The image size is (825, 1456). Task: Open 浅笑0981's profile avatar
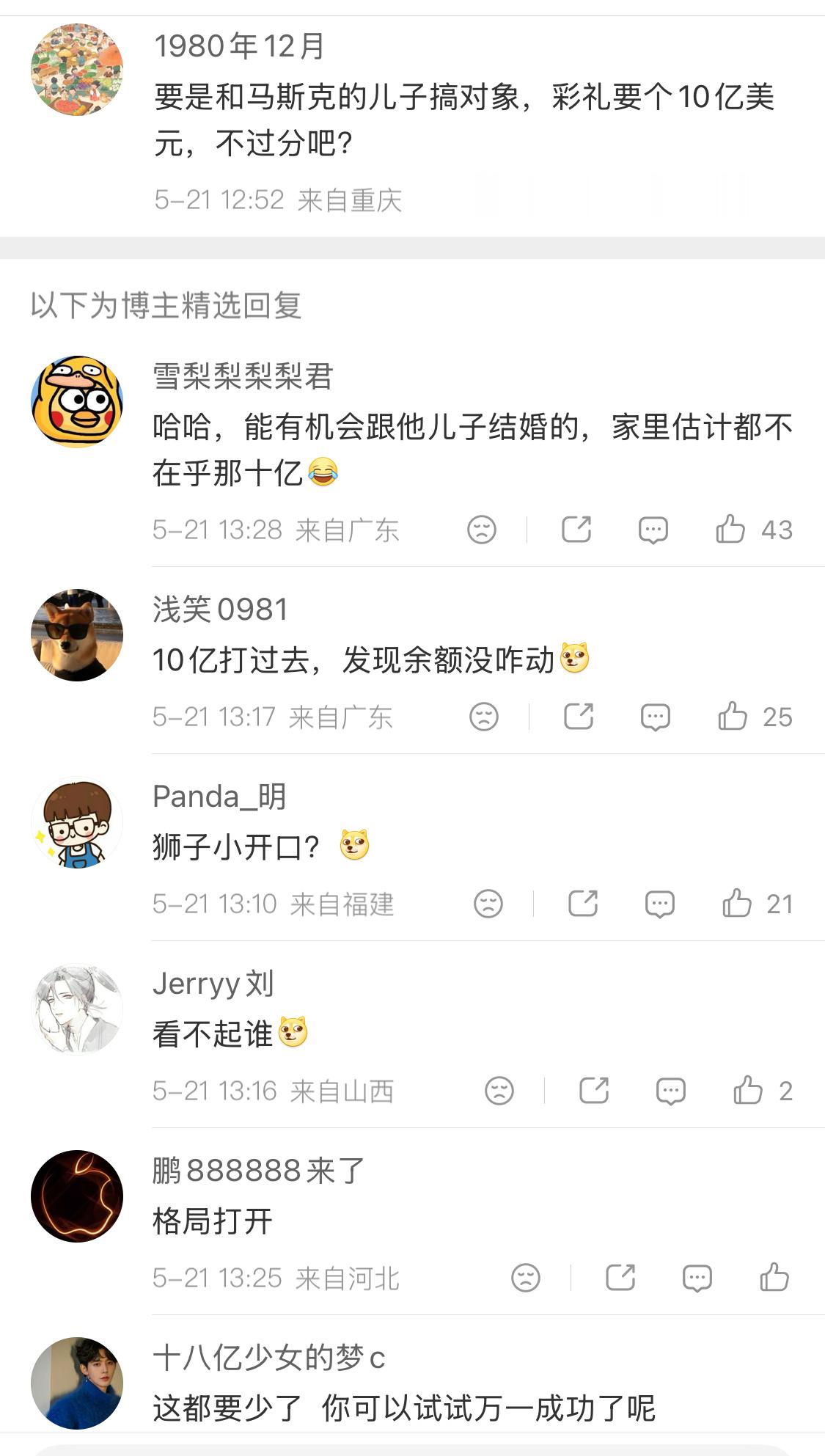pos(77,635)
